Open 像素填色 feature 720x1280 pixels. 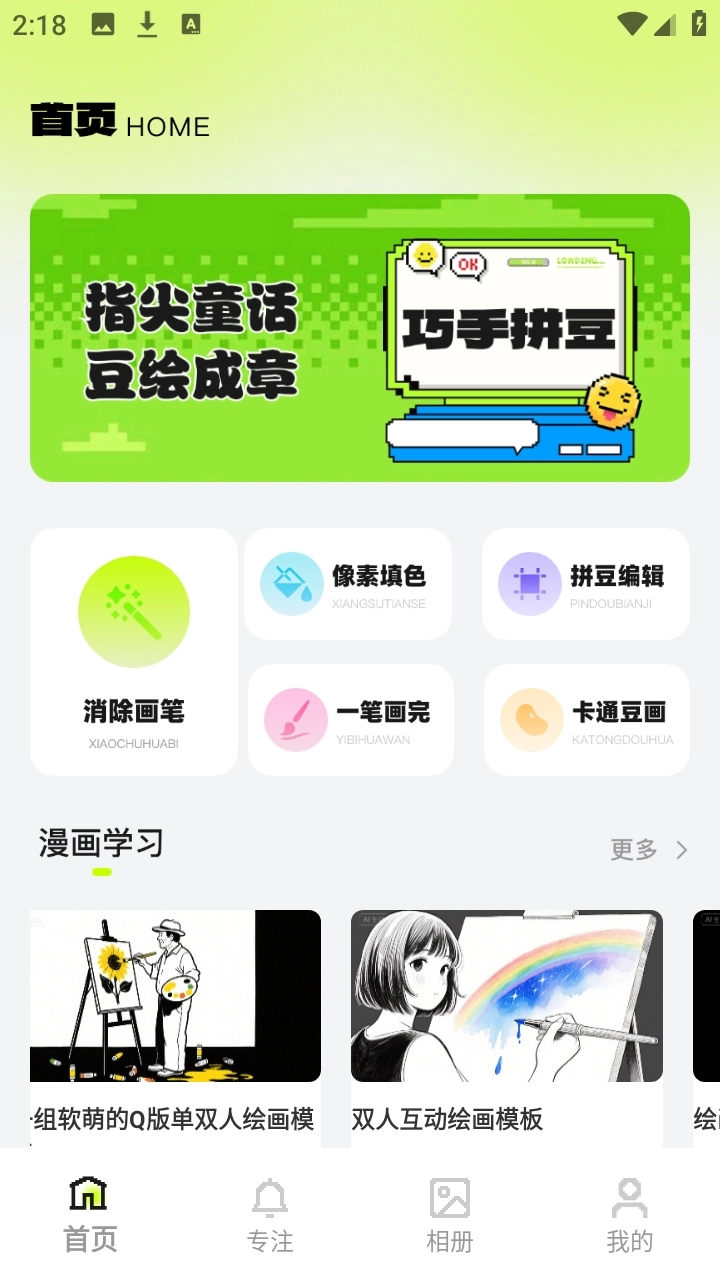click(348, 584)
